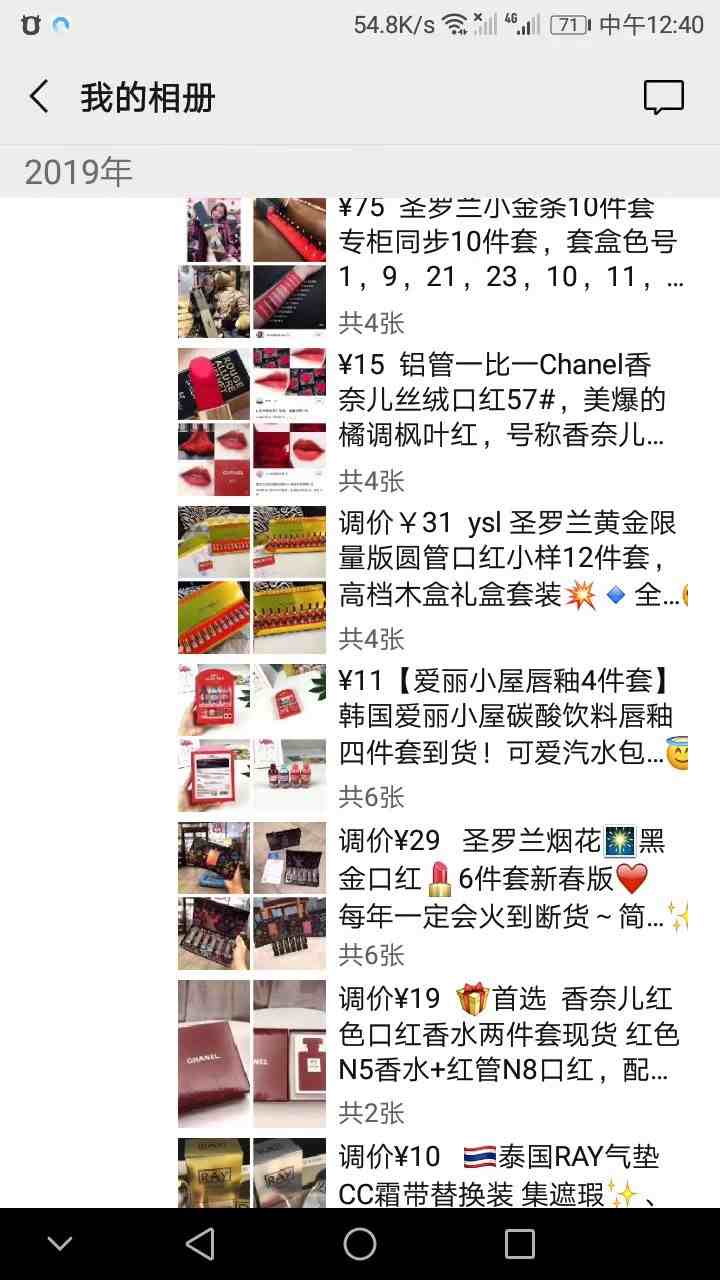720x1280 pixels.
Task: Tap the system home button
Action: pyautogui.click(x=360, y=1244)
